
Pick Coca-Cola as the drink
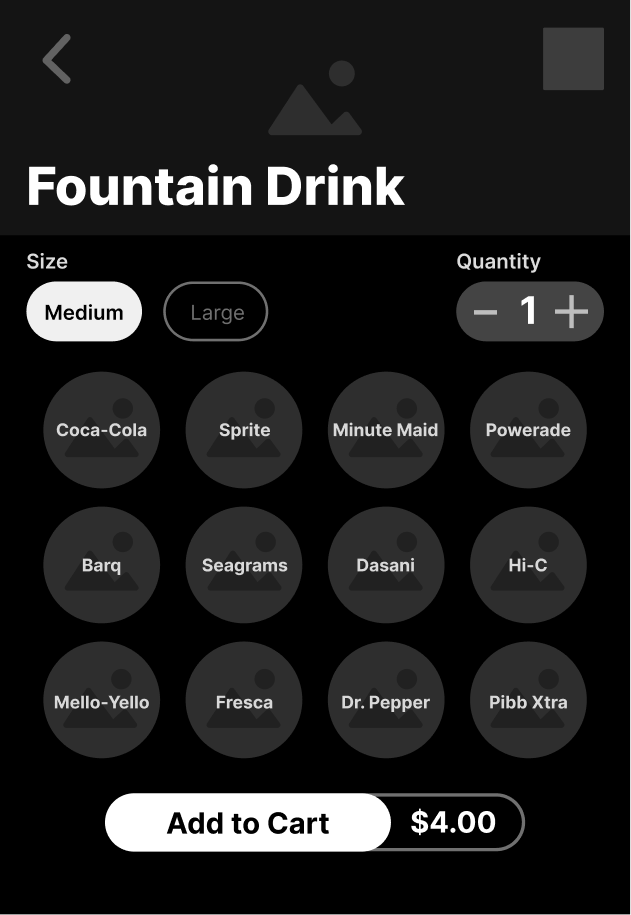(101, 430)
